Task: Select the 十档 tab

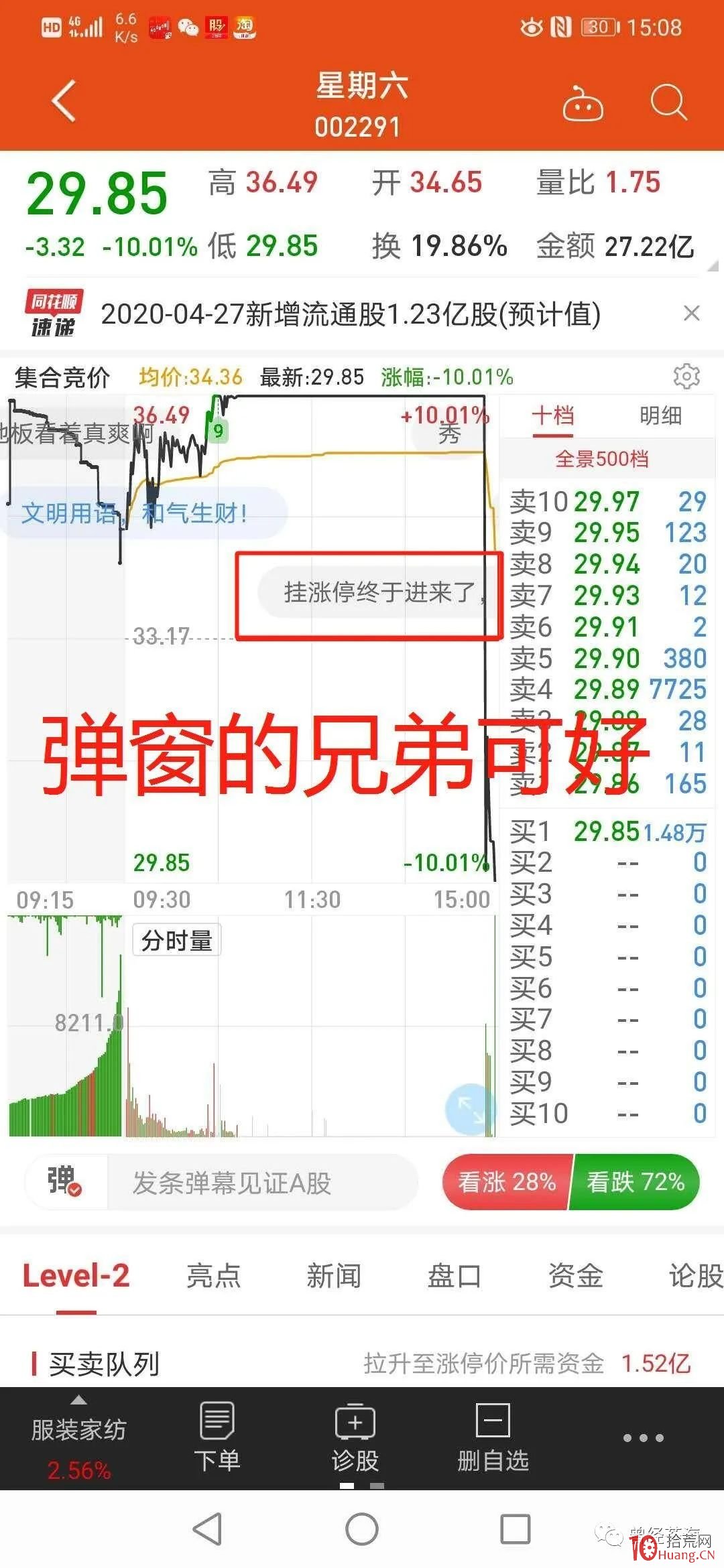Action: (x=553, y=415)
